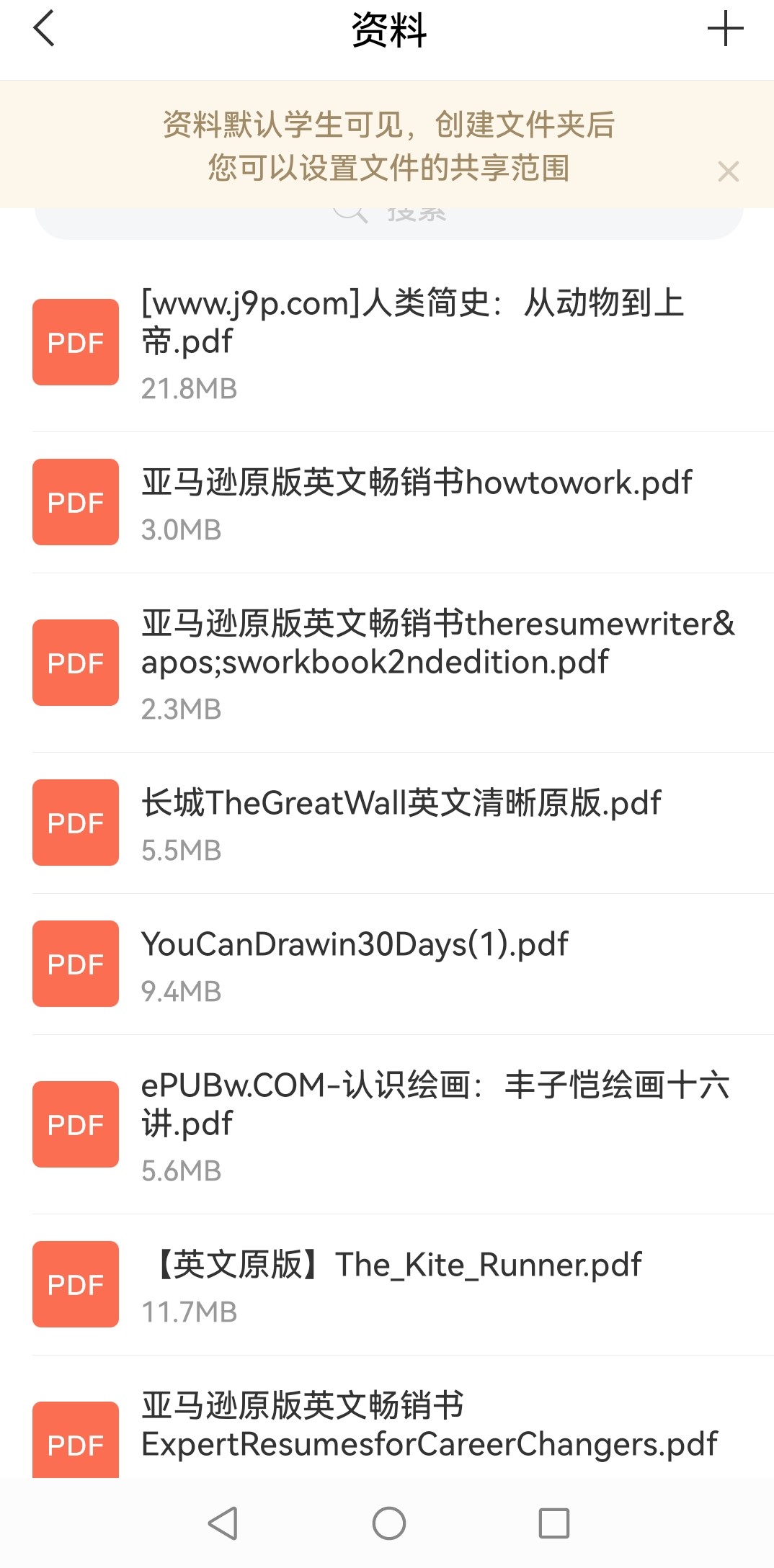The image size is (774, 1568).
Task: Go back from the 资料 page
Action: [x=44, y=30]
